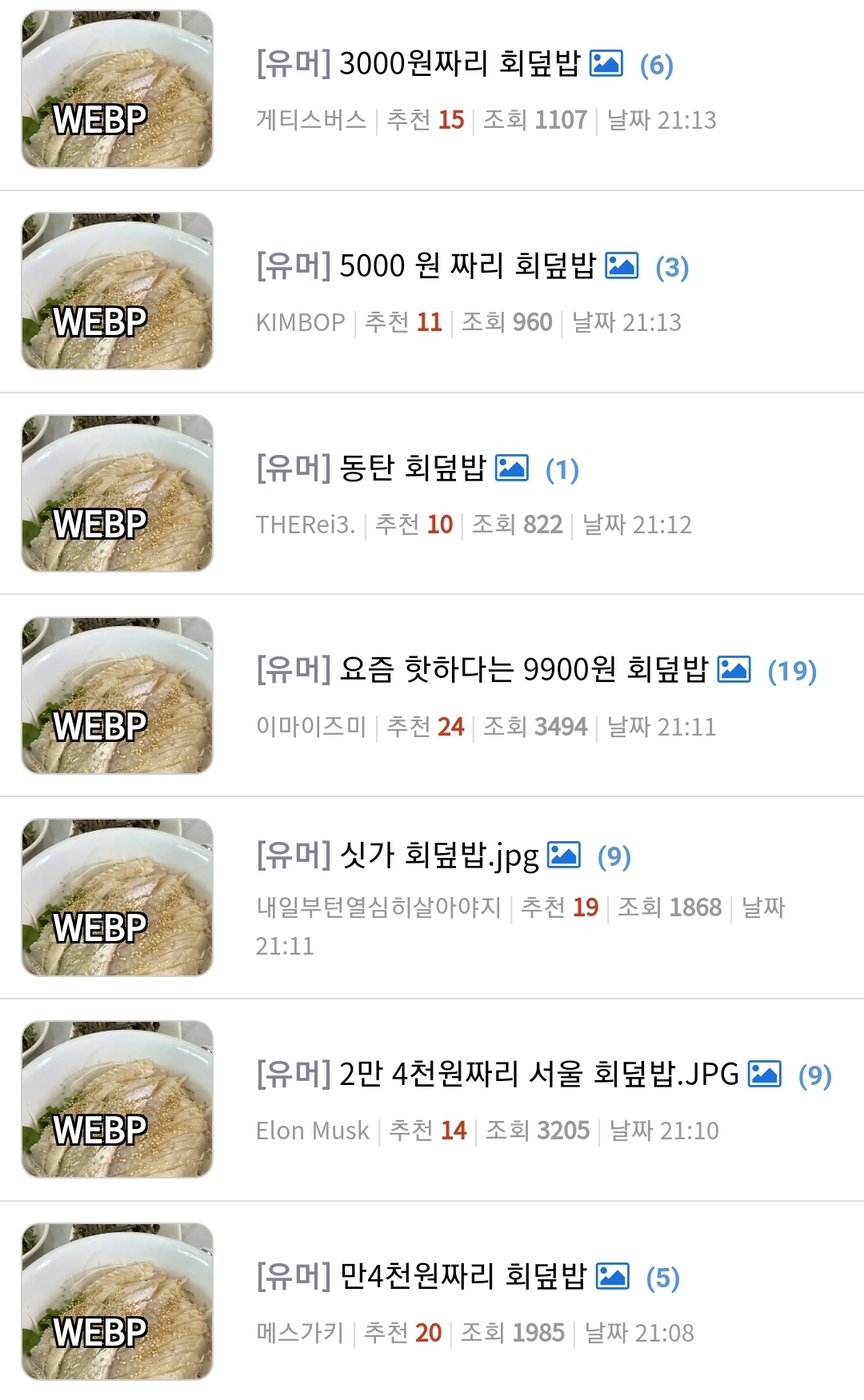The width and height of the screenshot is (864, 1400).
Task: View the 19 comments on the 9900원 회덮밥 post
Action: (792, 670)
